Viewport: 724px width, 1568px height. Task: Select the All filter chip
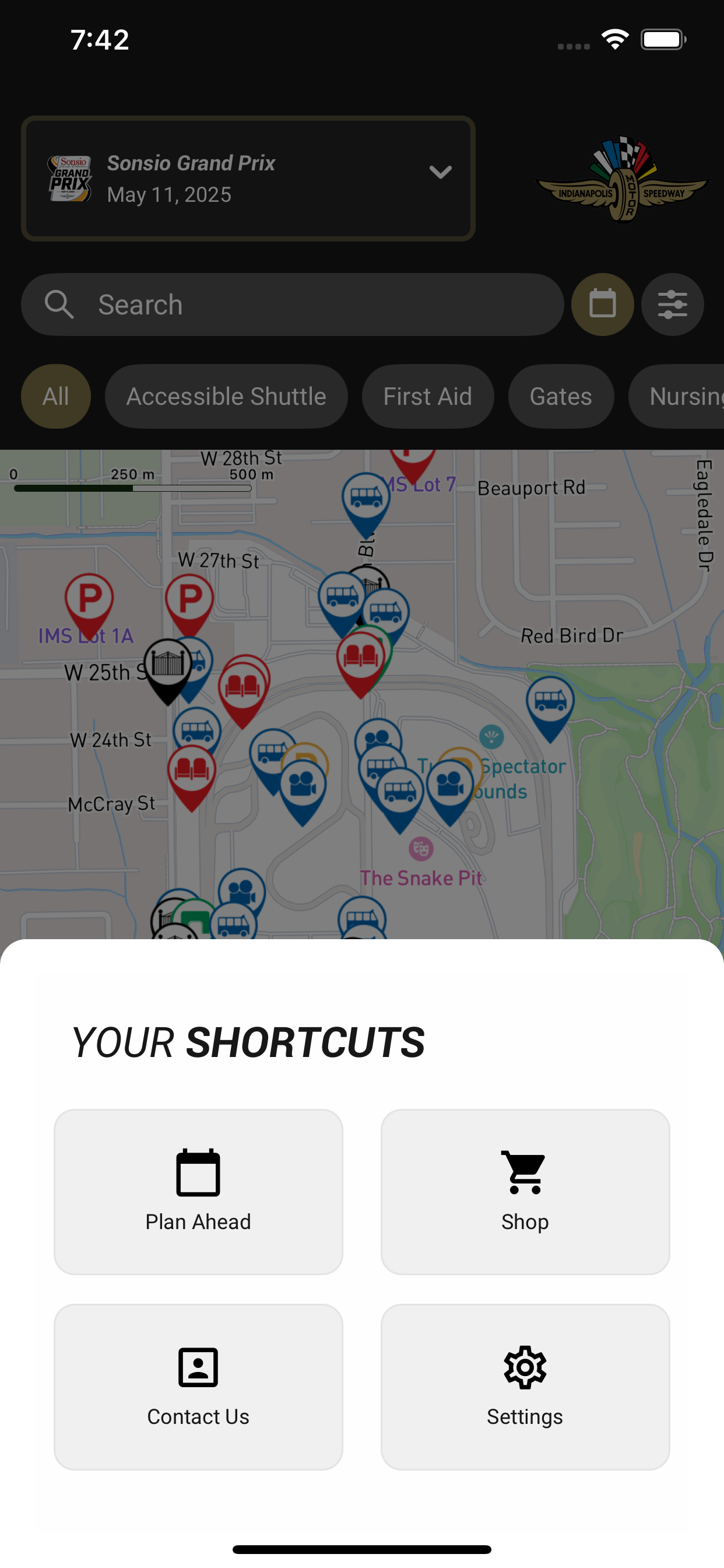(56, 396)
